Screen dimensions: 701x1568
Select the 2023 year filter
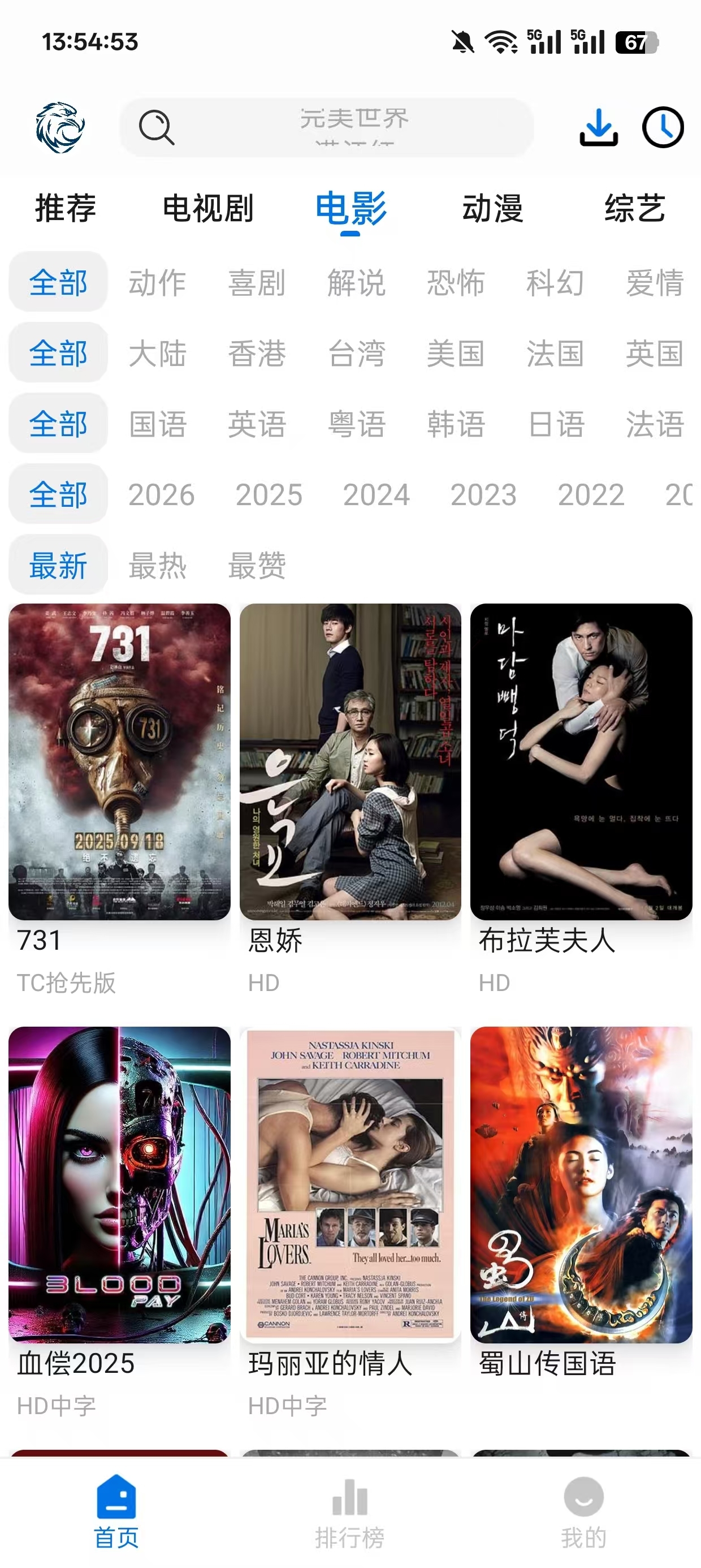[483, 494]
